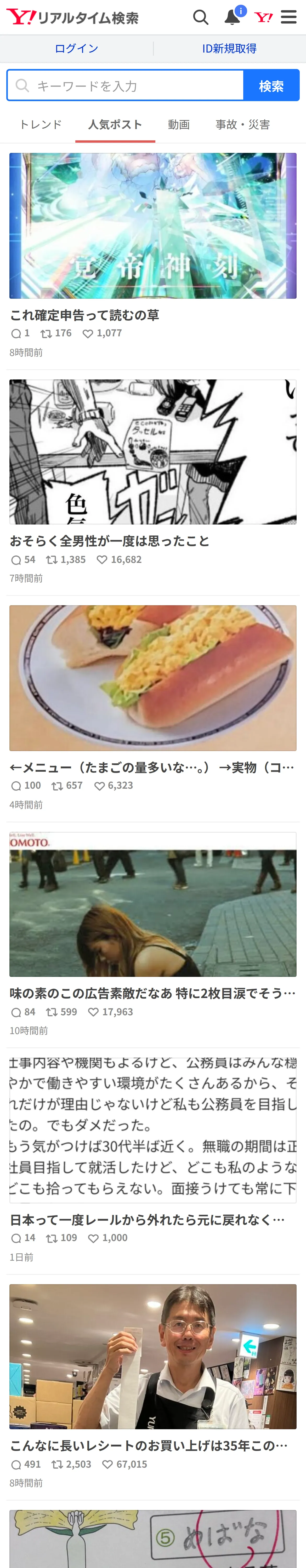This screenshot has width=306, height=1568.
Task: Go to Yahoo! home via the small Y! icon
Action: (263, 17)
